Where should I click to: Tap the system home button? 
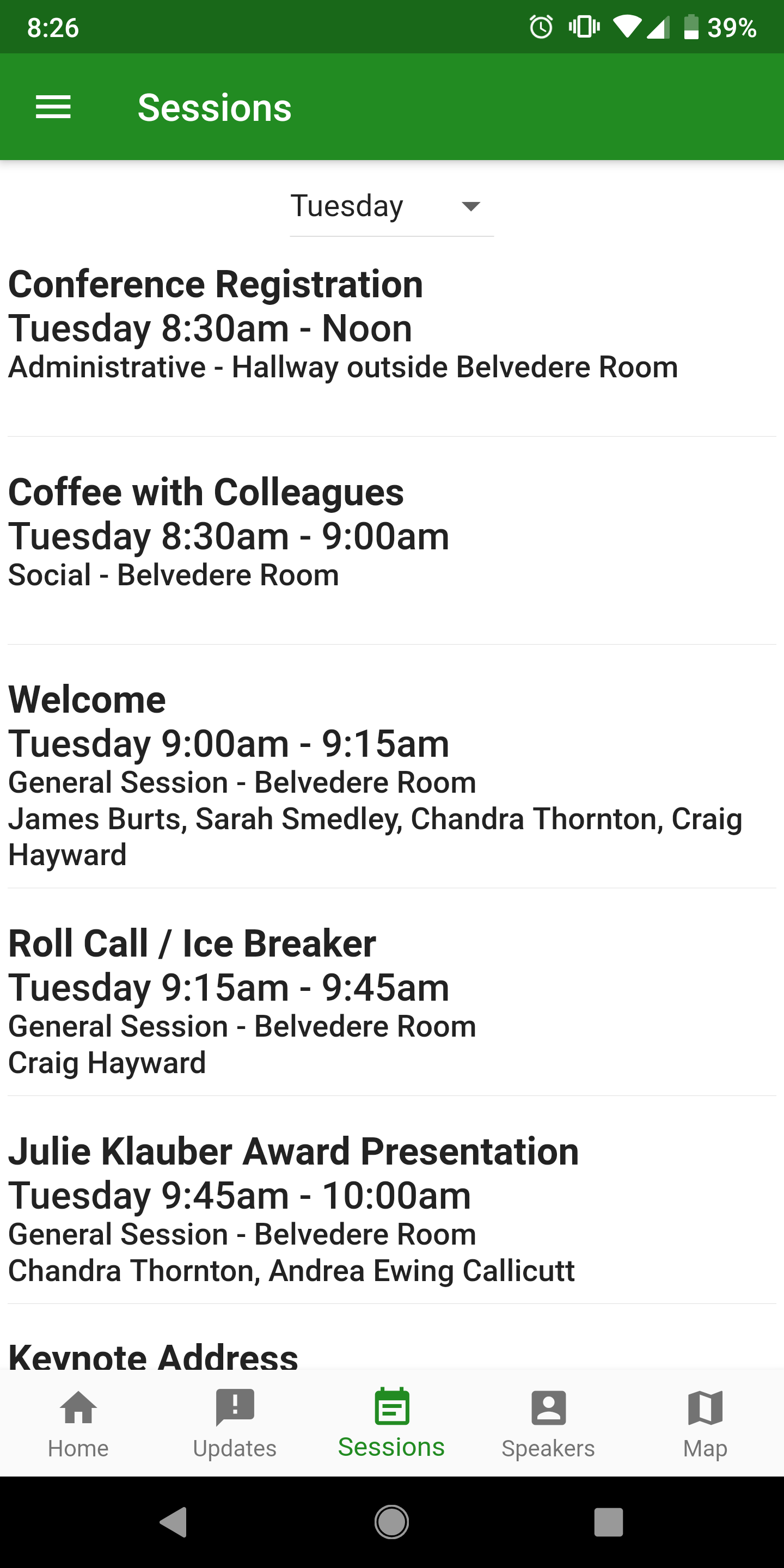[x=391, y=1522]
